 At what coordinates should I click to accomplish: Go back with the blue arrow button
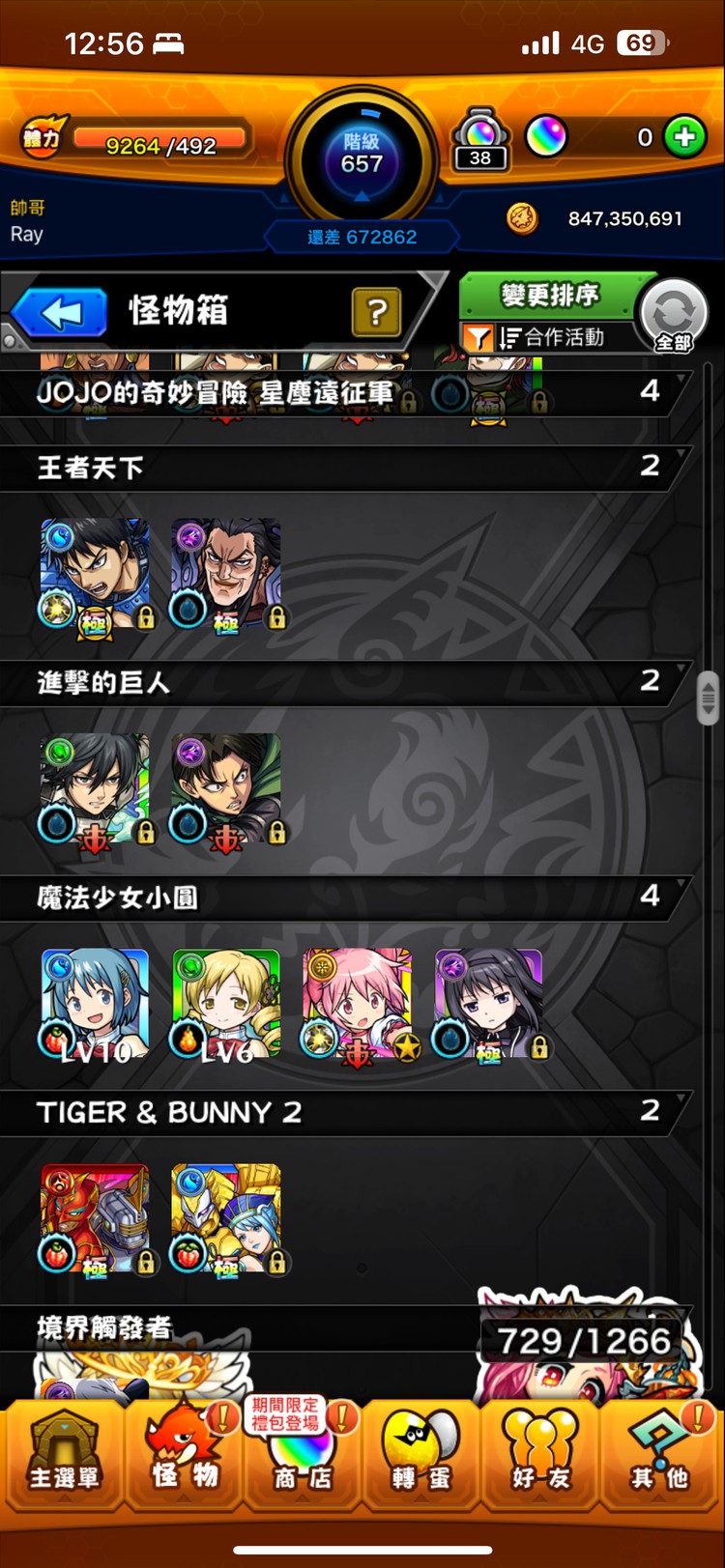60,313
